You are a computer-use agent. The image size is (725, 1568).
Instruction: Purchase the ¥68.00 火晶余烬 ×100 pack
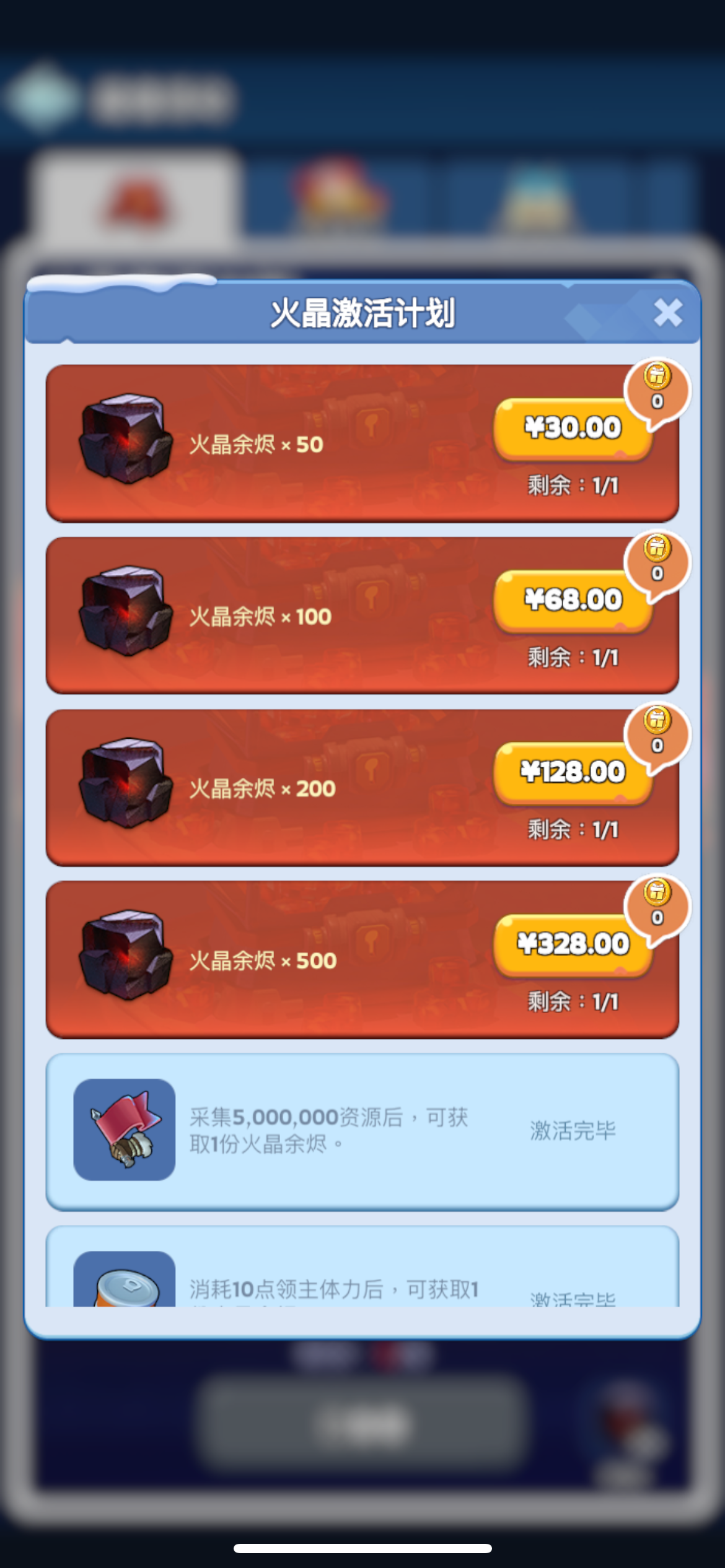572,601
